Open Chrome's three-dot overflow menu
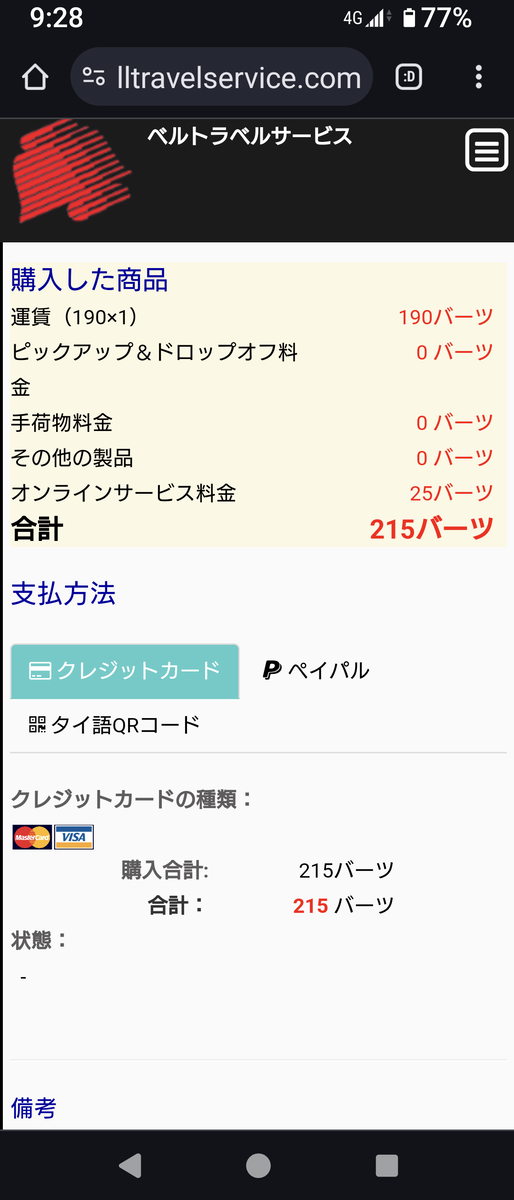The height and width of the screenshot is (1200, 514). click(479, 77)
